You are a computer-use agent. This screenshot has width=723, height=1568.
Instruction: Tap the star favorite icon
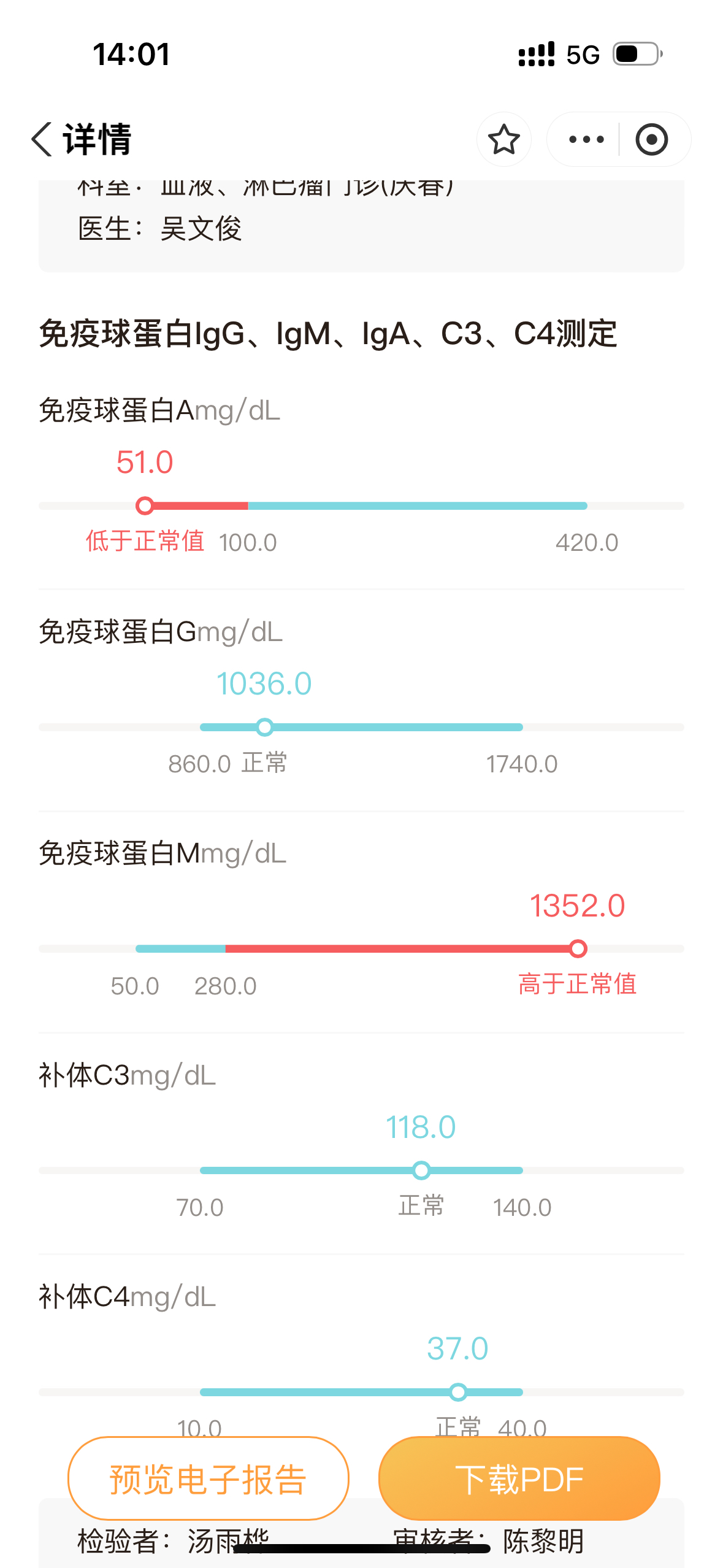(x=503, y=139)
